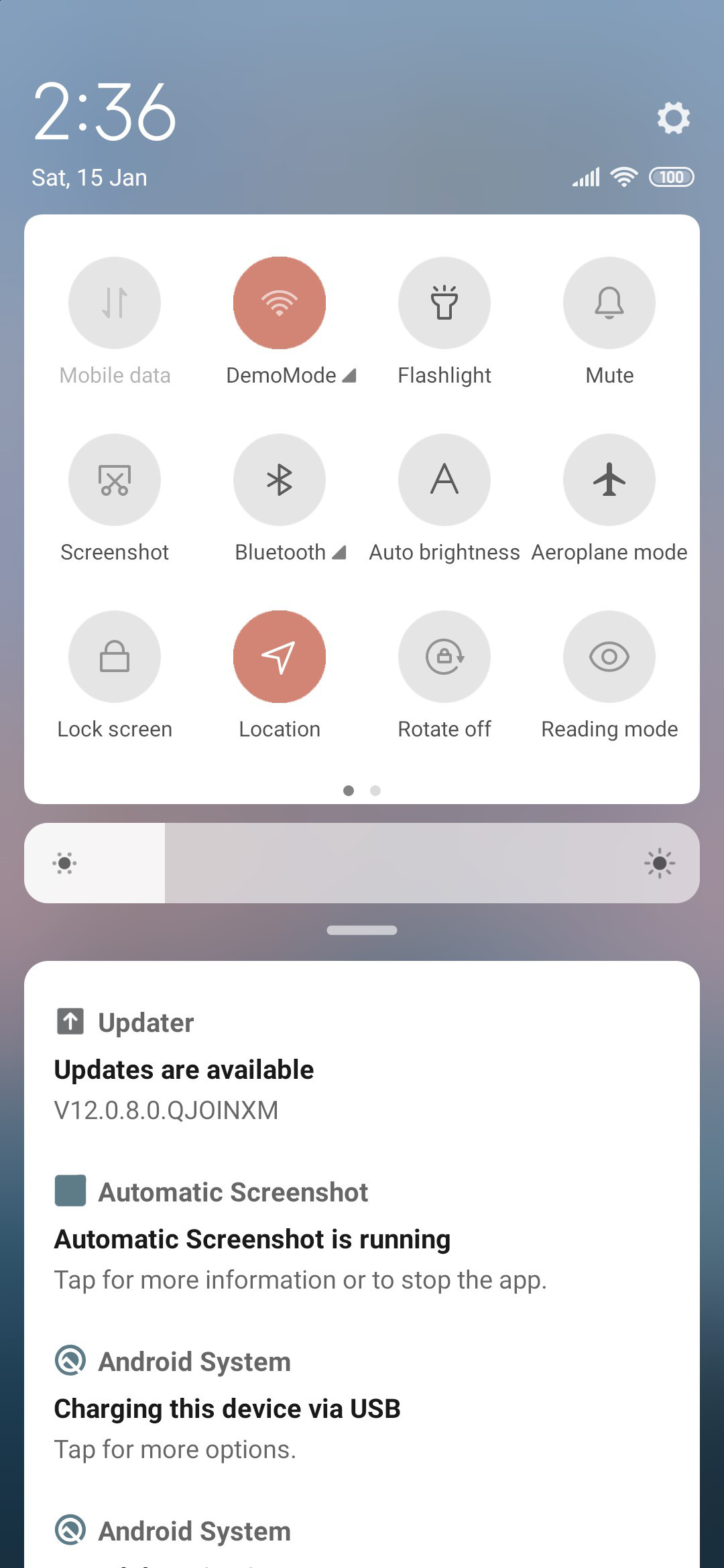Tap the Lock screen tile
724x1568 pixels.
[115, 657]
